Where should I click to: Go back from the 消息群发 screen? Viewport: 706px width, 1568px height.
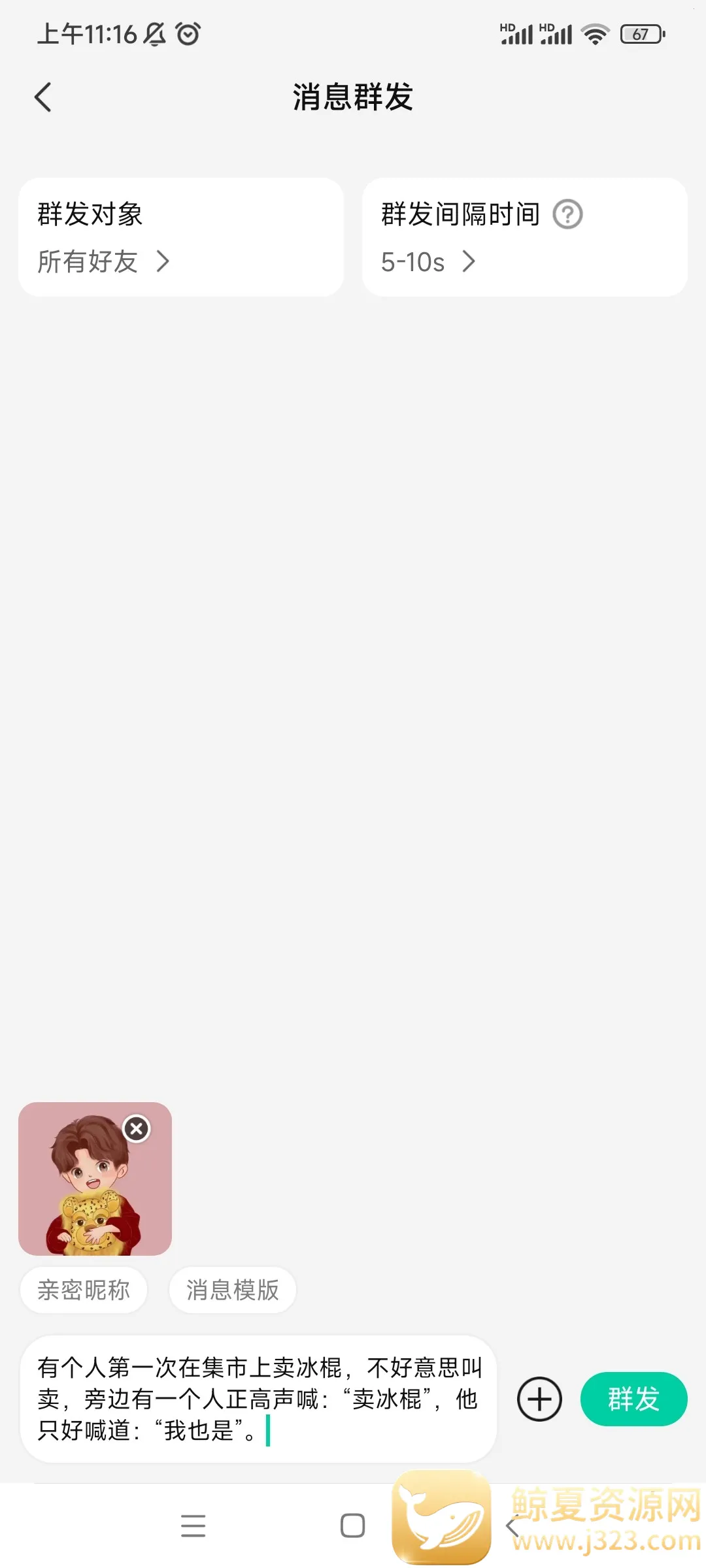pyautogui.click(x=43, y=97)
